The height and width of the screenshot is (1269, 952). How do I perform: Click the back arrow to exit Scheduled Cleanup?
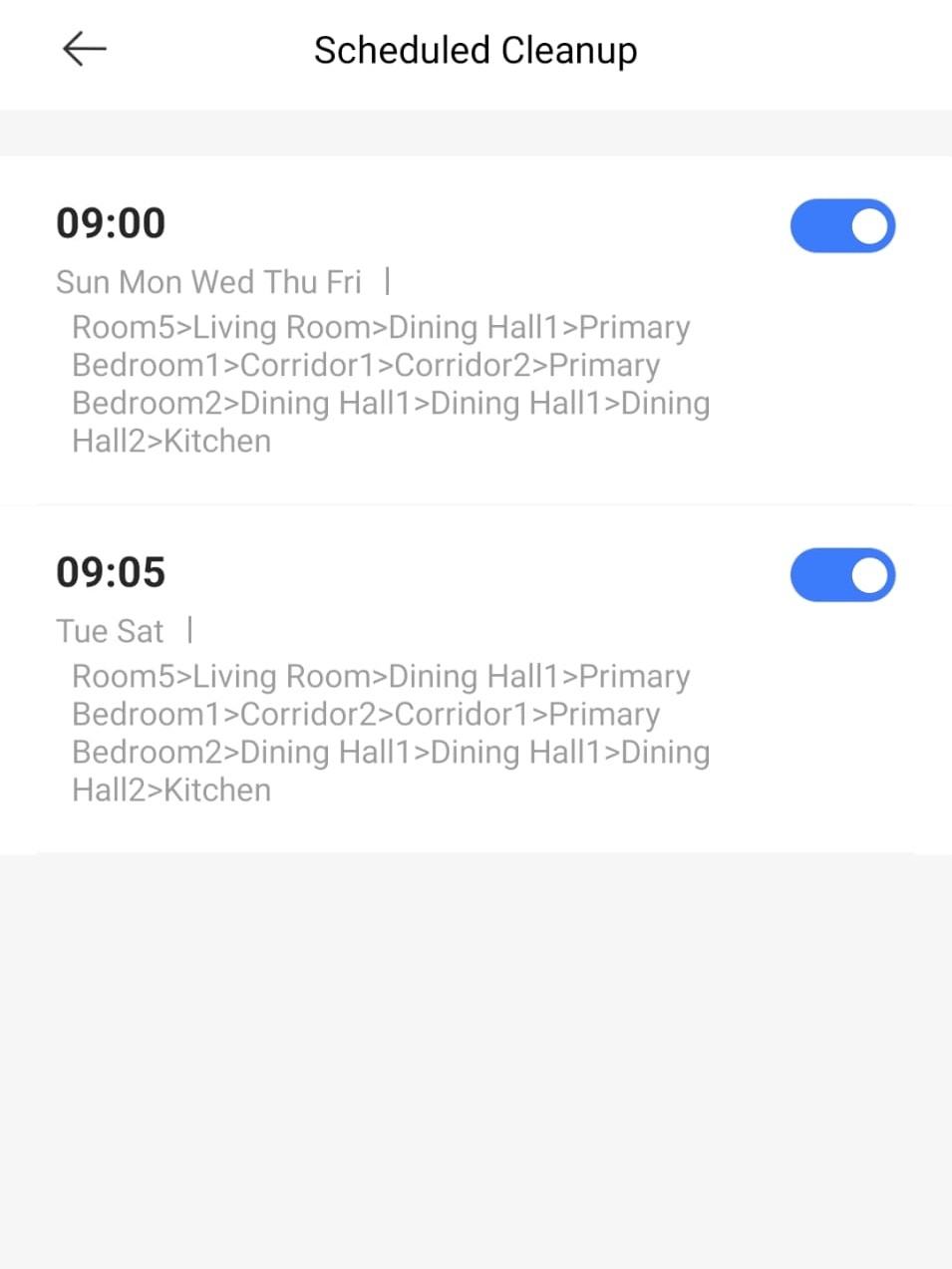click(84, 48)
